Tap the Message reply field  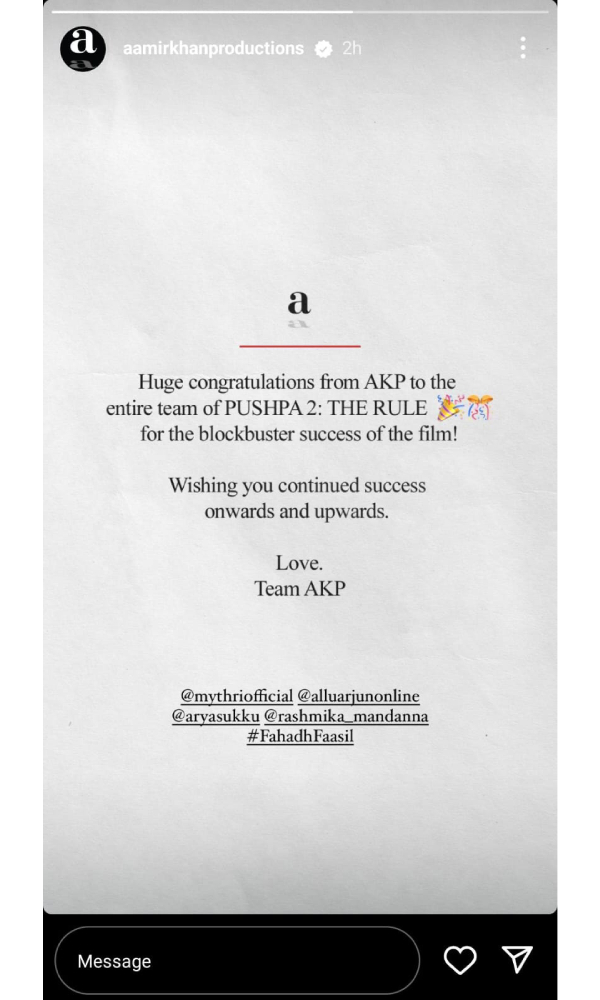click(x=237, y=961)
